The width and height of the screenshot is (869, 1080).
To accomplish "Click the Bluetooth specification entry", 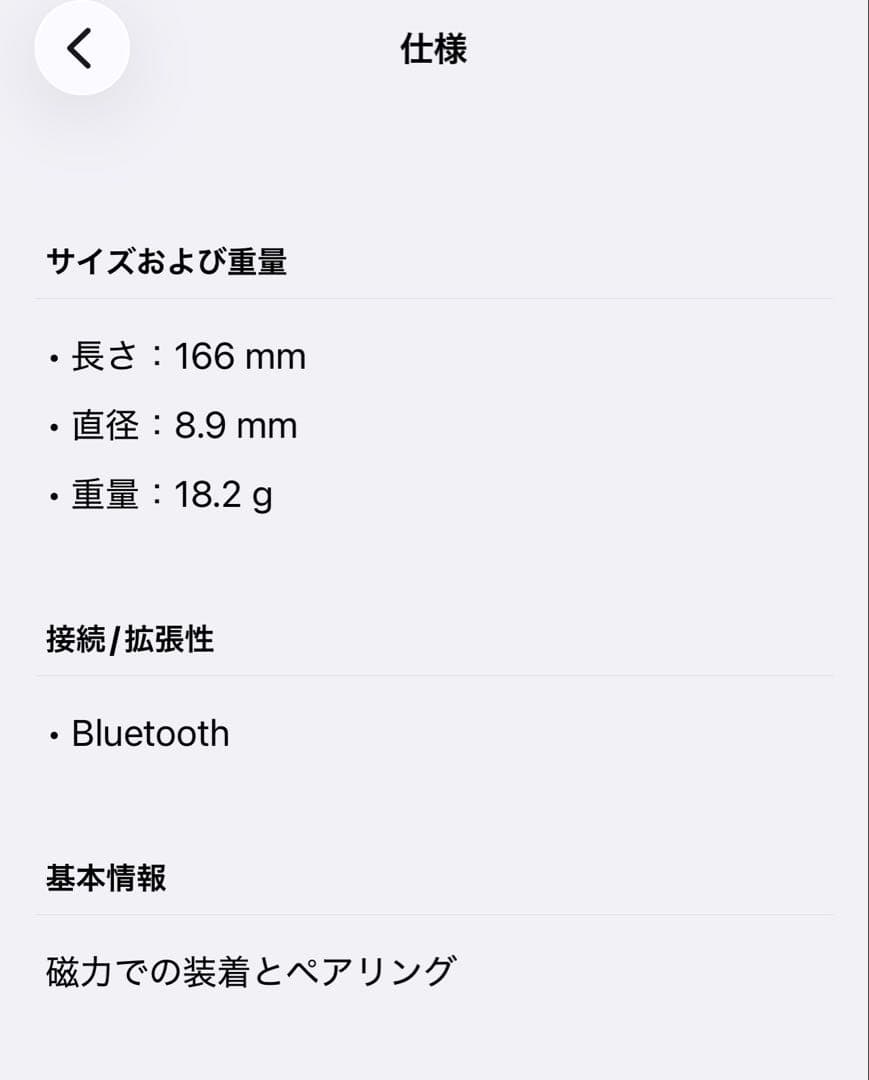I will [150, 733].
